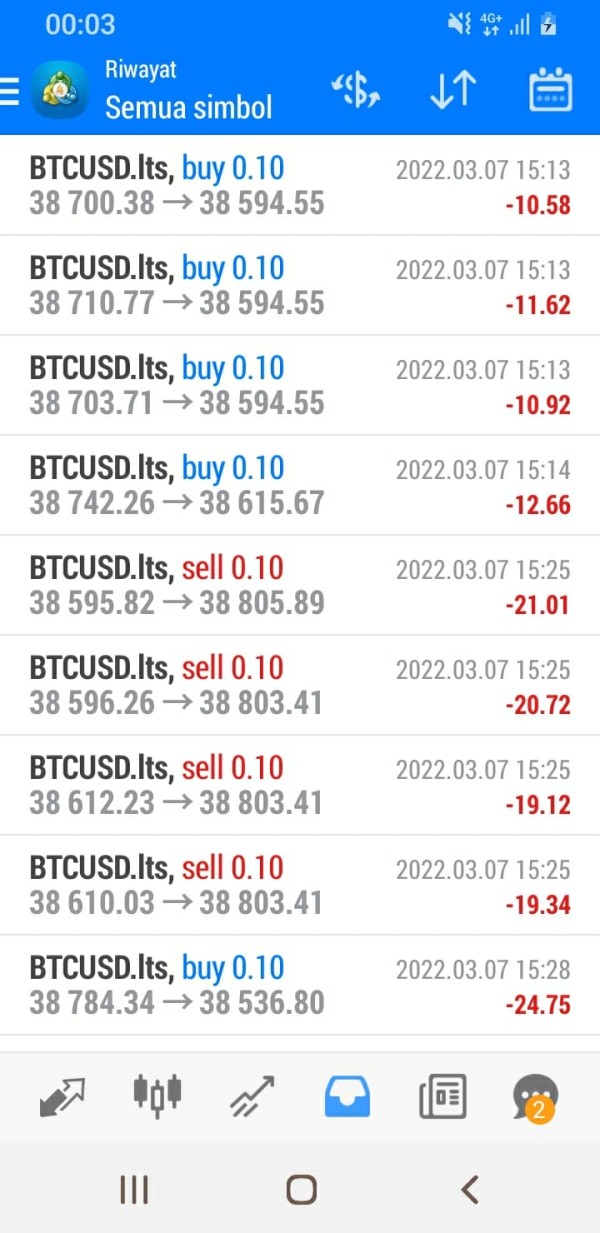
Task: Go back with the system back button
Action: (469, 1189)
